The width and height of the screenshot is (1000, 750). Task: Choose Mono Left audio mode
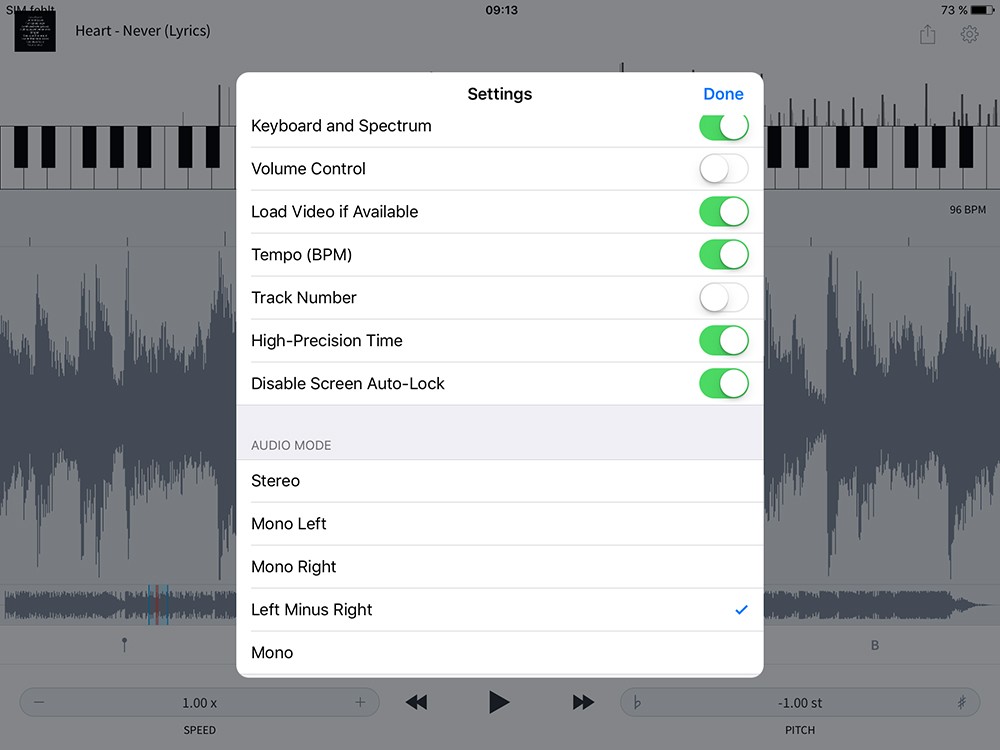pyautogui.click(x=499, y=524)
